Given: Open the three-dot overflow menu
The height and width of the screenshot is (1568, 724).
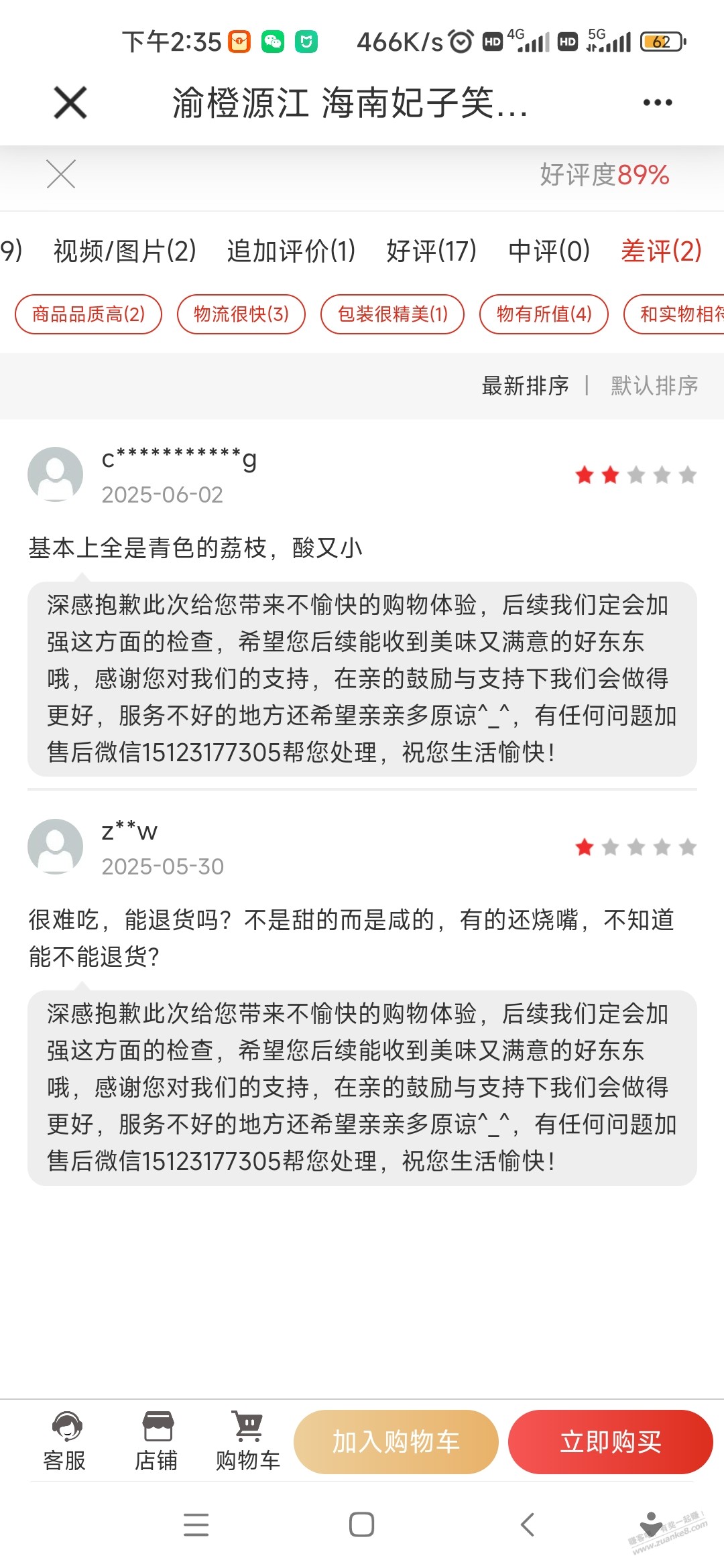Looking at the screenshot, I should 657,103.
